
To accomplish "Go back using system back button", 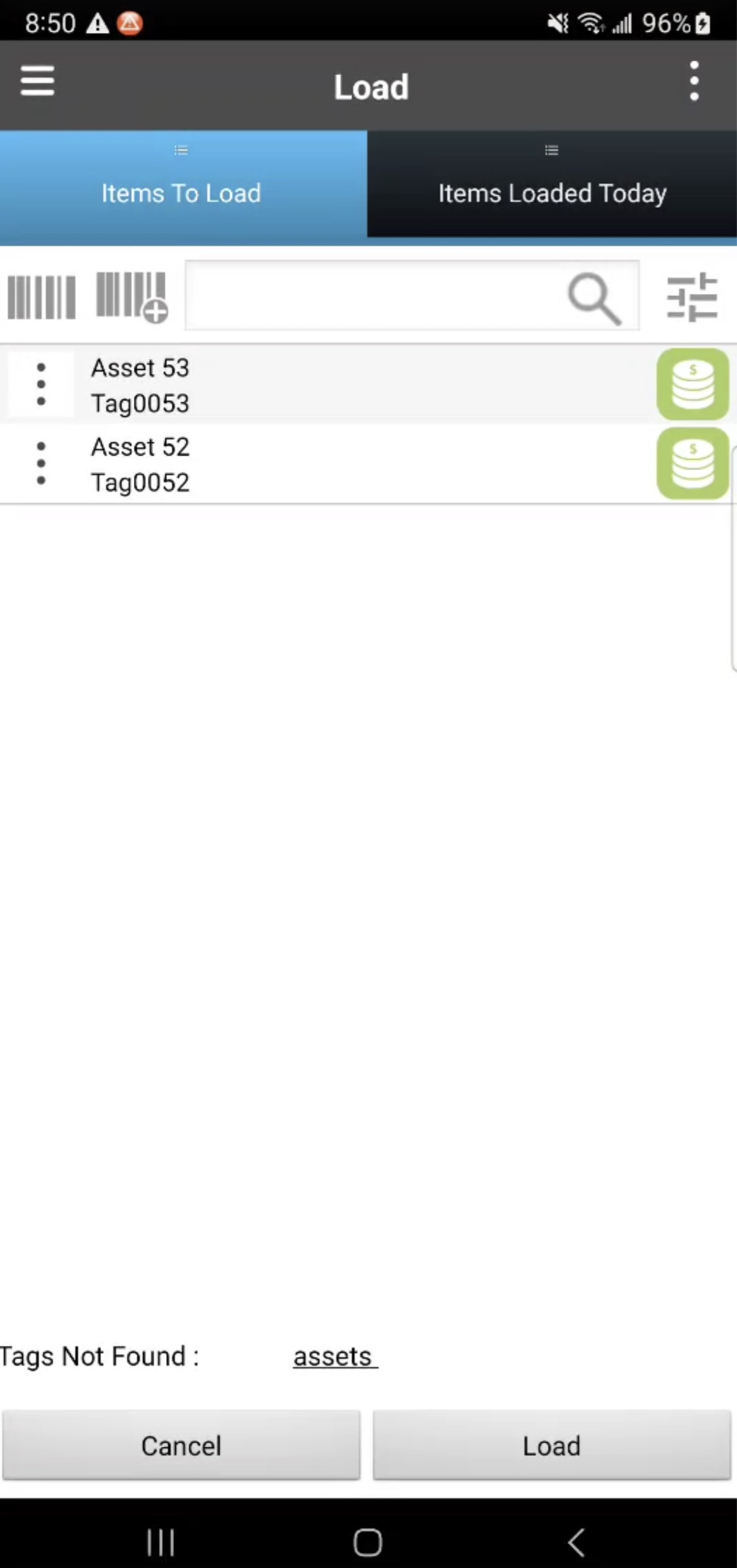I will [575, 1542].
